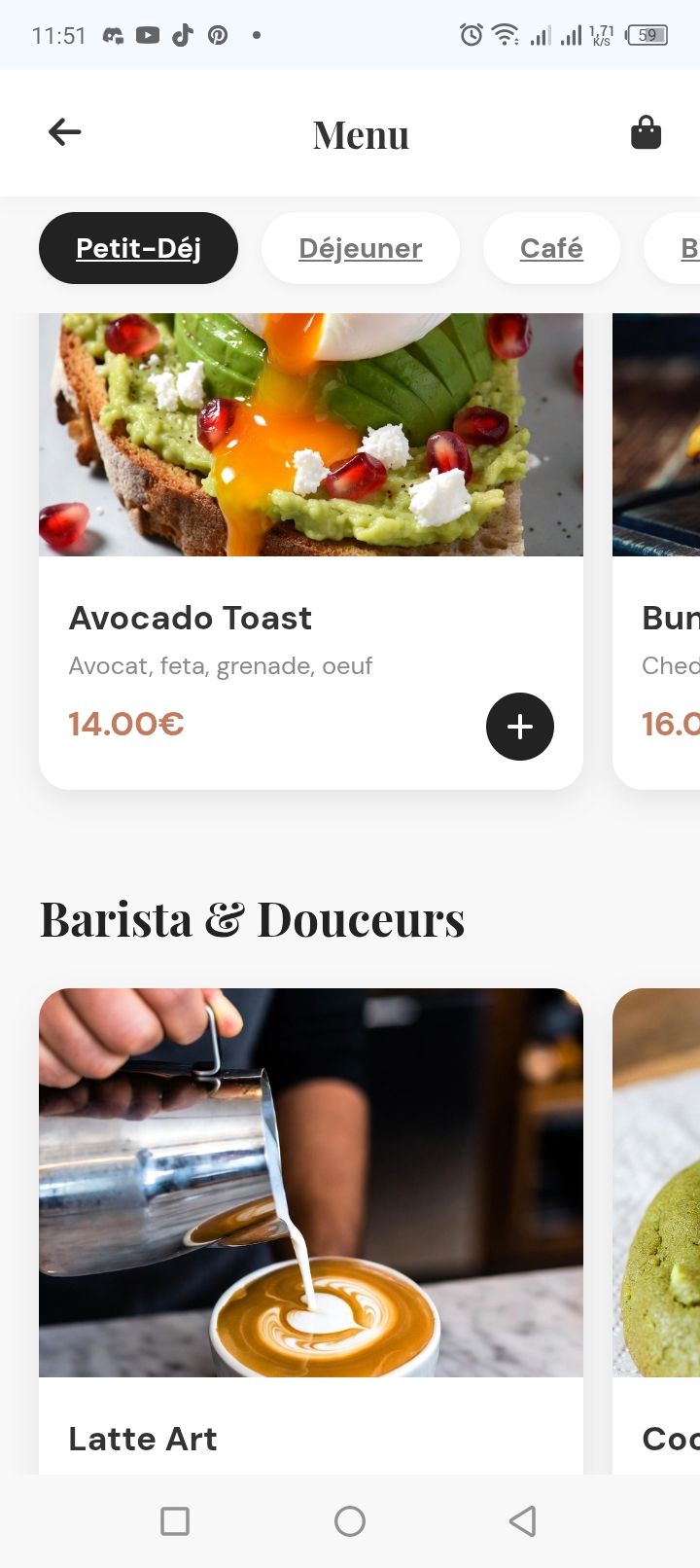Go to the home screen
Screen dimensions: 700x1568
click(350, 1520)
